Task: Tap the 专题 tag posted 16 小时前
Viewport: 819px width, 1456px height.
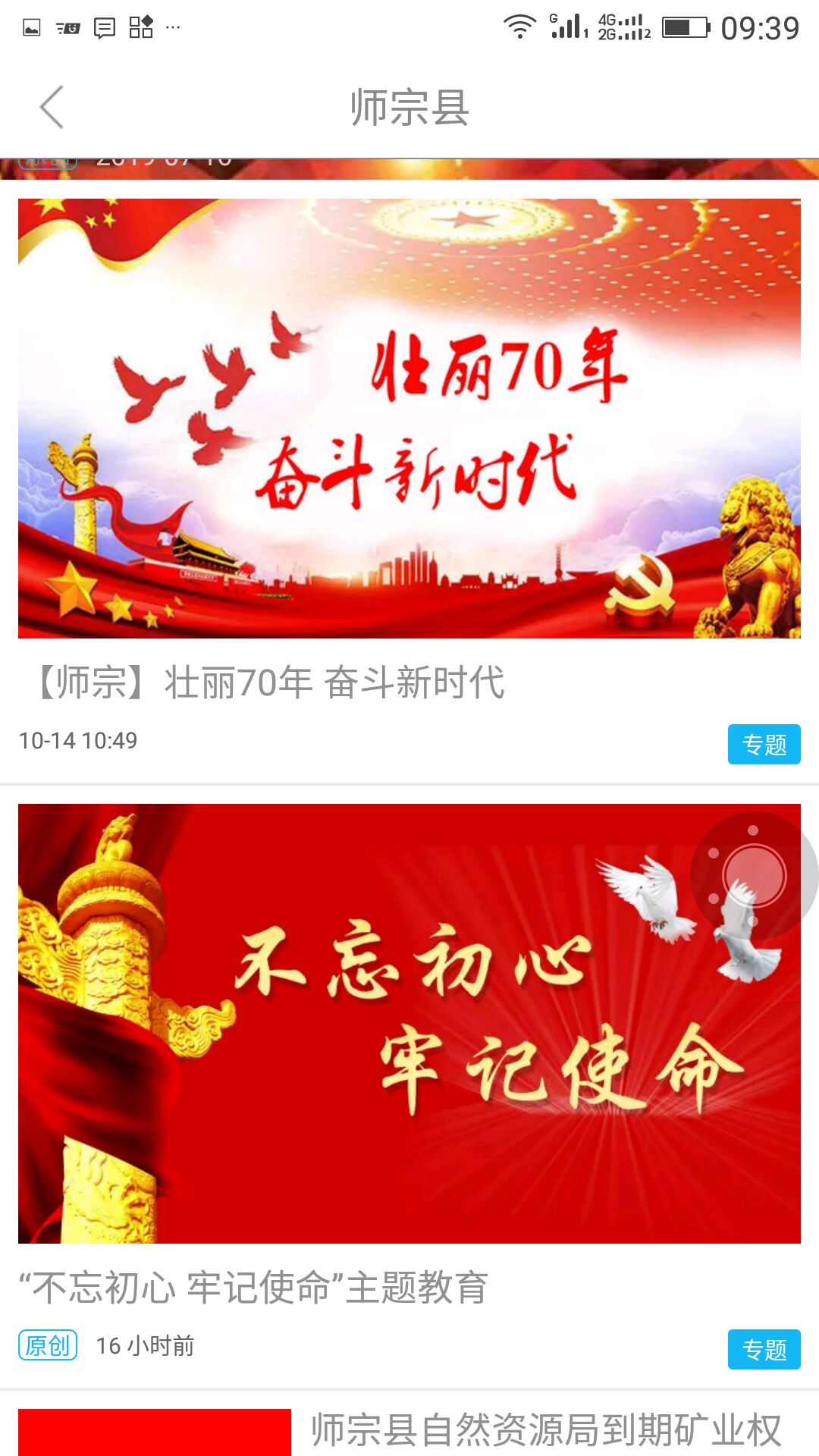Action: pos(764,1350)
